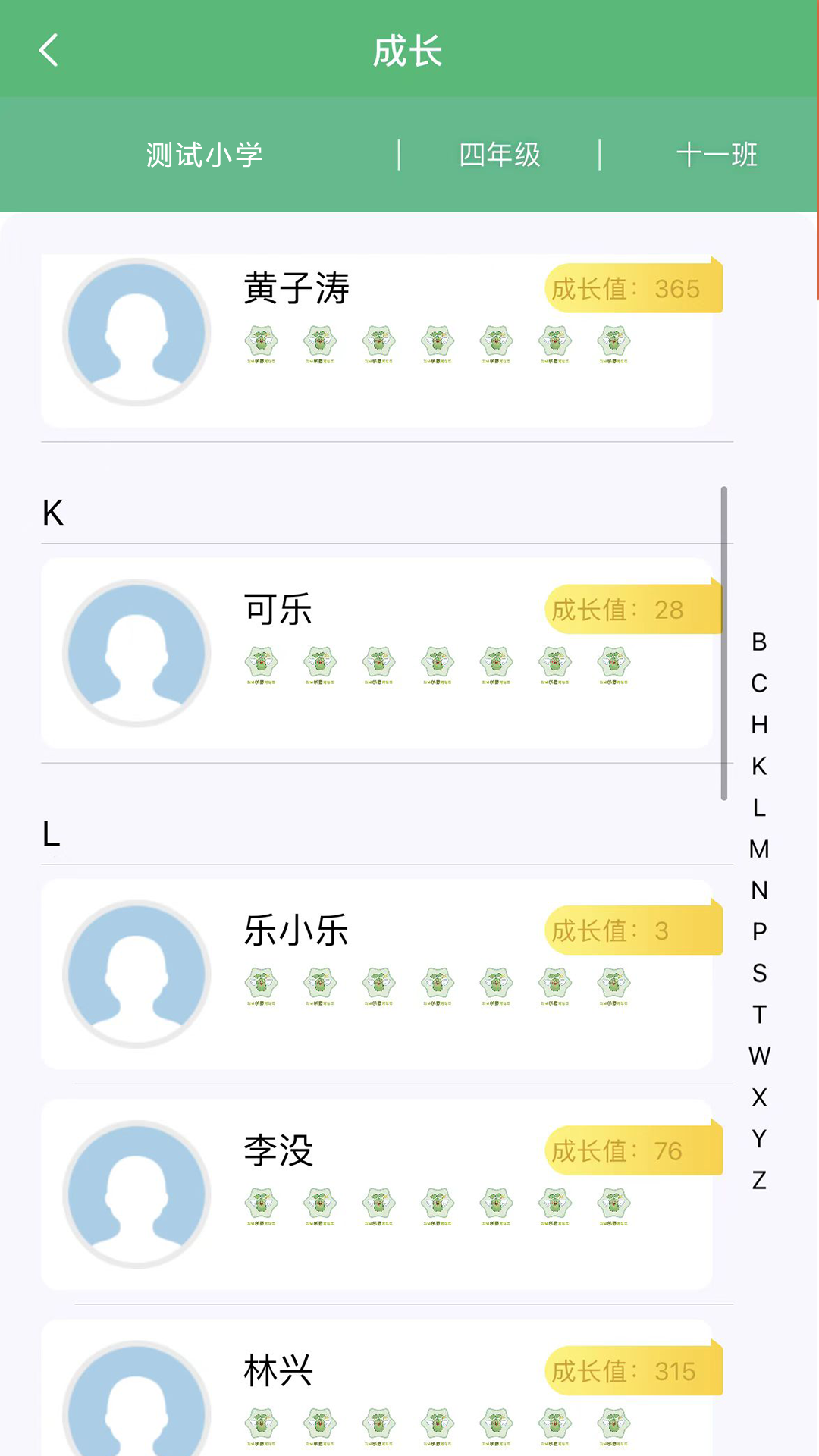The image size is (819, 1456).
Task: Select the last badge under 黄子涛
Action: [x=613, y=343]
